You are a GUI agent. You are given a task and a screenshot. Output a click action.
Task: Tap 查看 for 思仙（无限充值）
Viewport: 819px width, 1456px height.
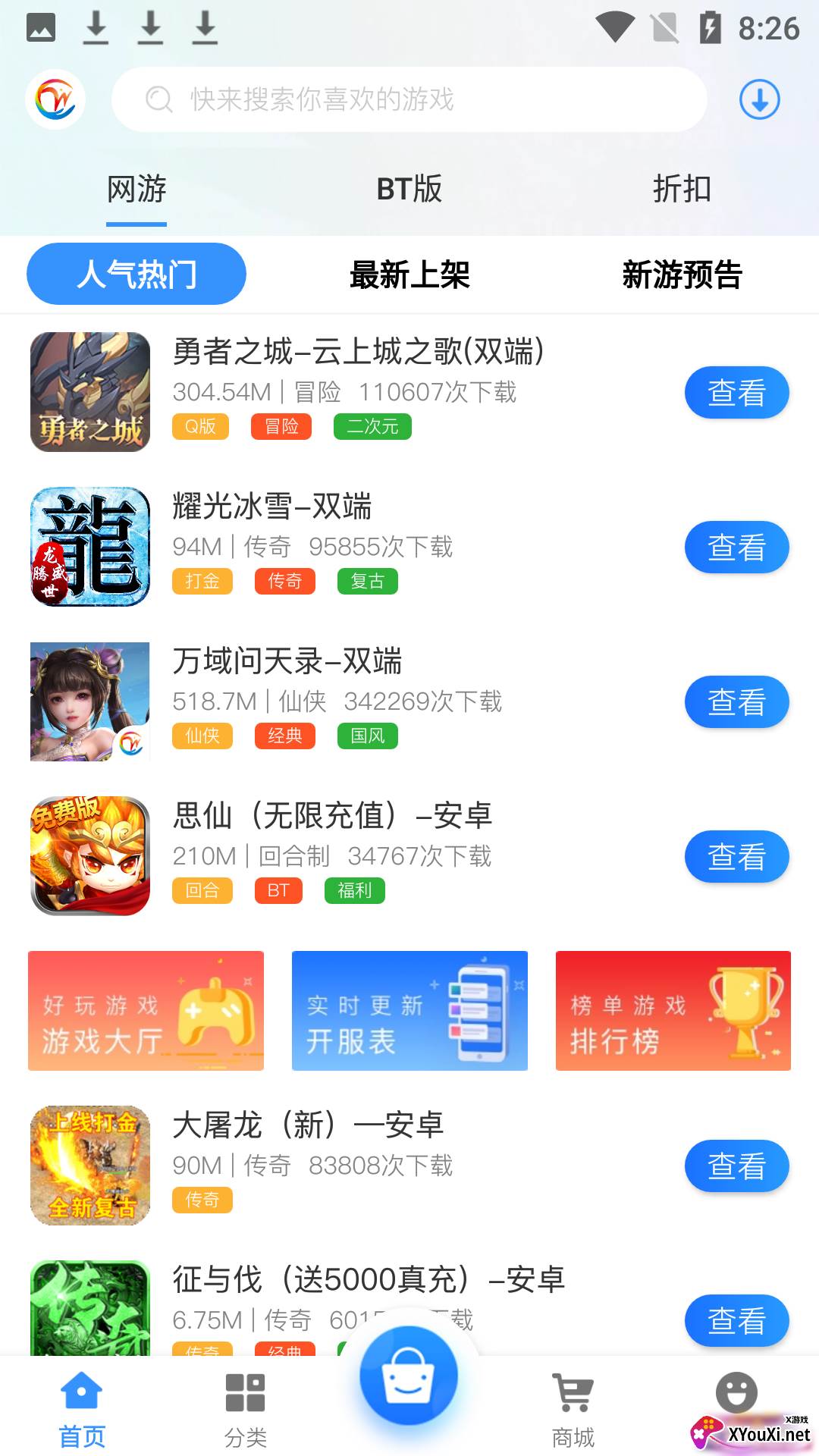pyautogui.click(x=736, y=857)
